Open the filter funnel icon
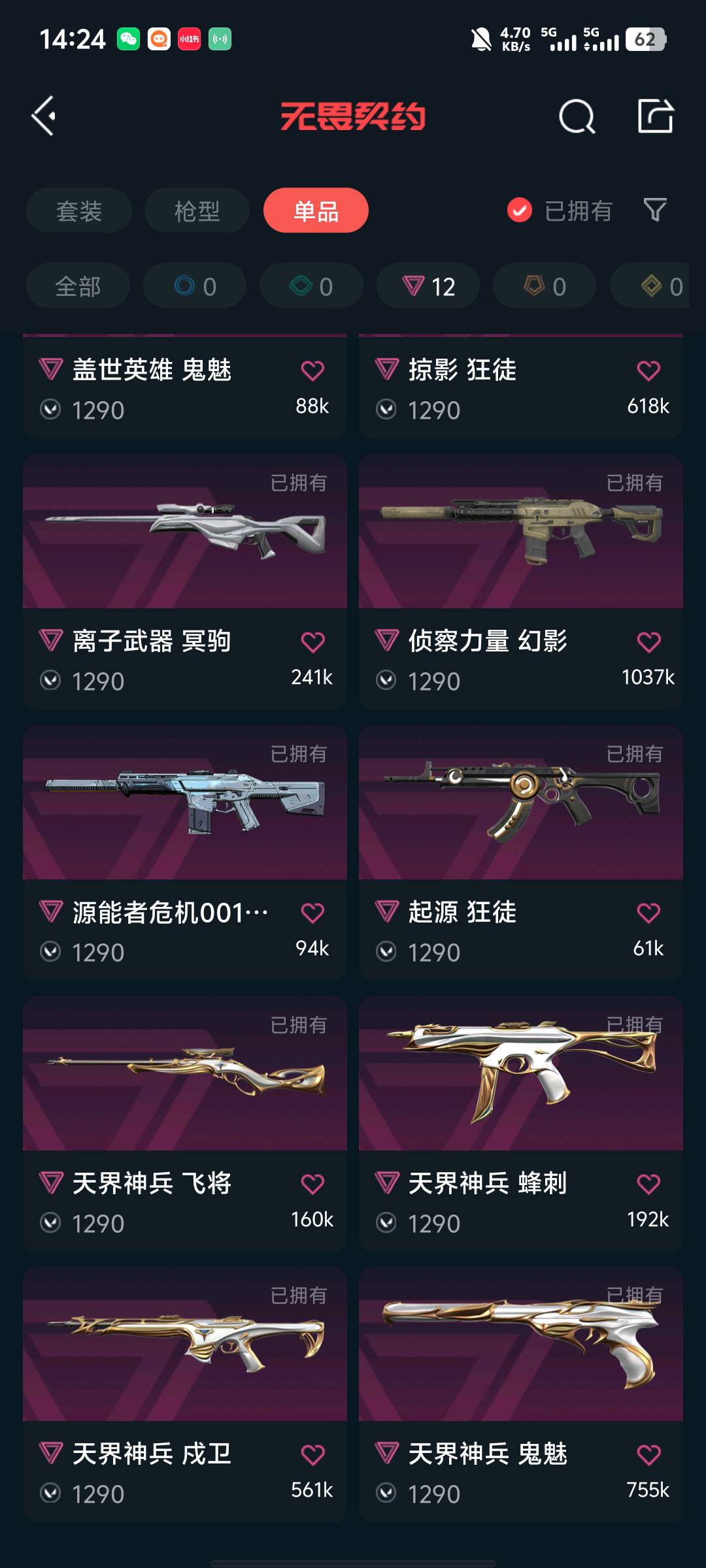 click(655, 210)
